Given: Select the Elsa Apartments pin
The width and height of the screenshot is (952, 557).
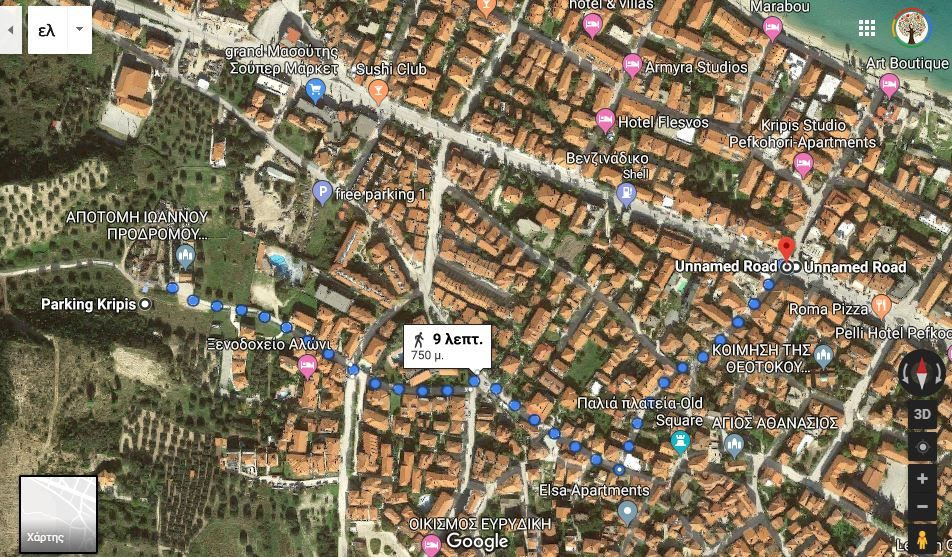Looking at the screenshot, I should [x=627, y=512].
